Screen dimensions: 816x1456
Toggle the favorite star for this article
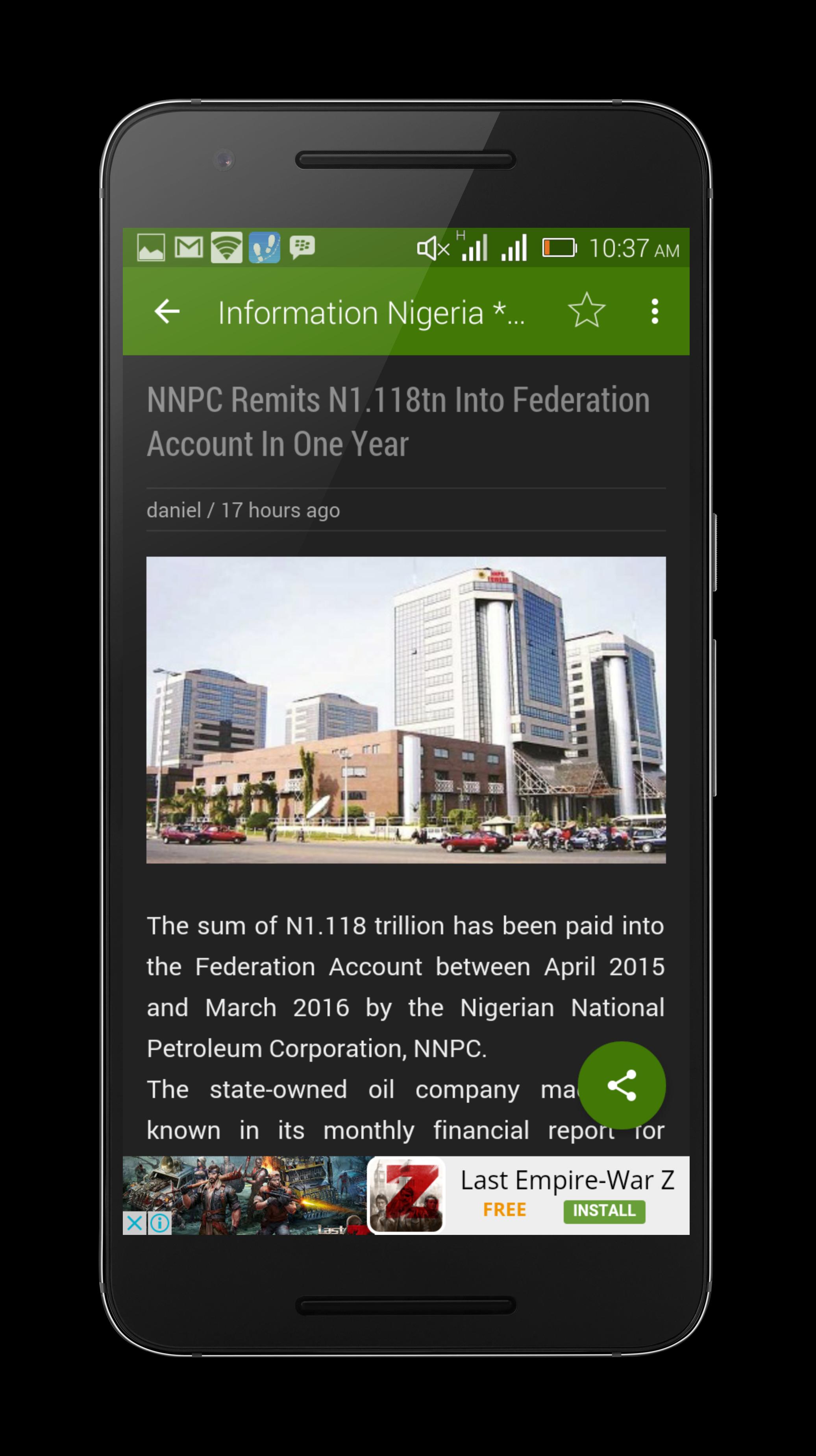(x=587, y=310)
